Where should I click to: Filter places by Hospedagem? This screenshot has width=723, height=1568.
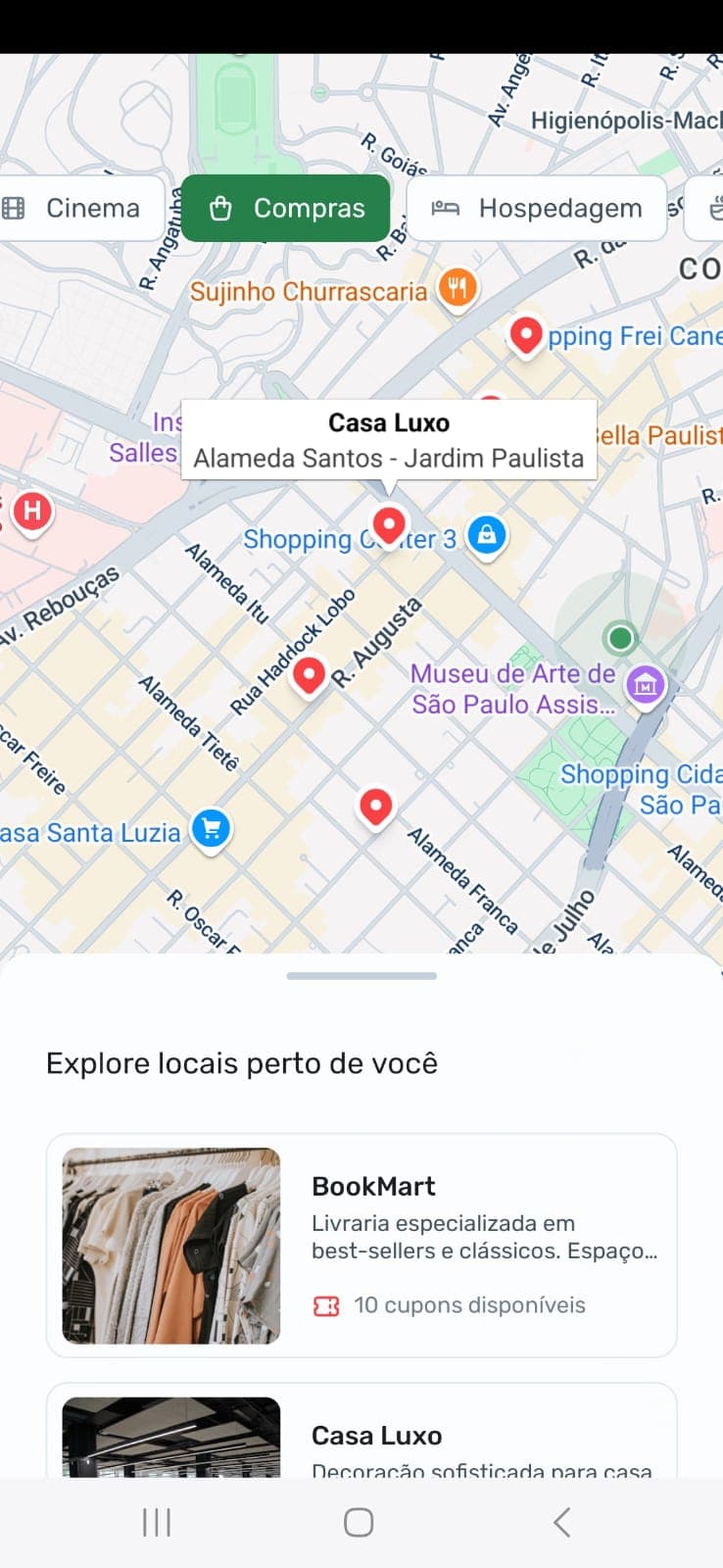point(537,209)
